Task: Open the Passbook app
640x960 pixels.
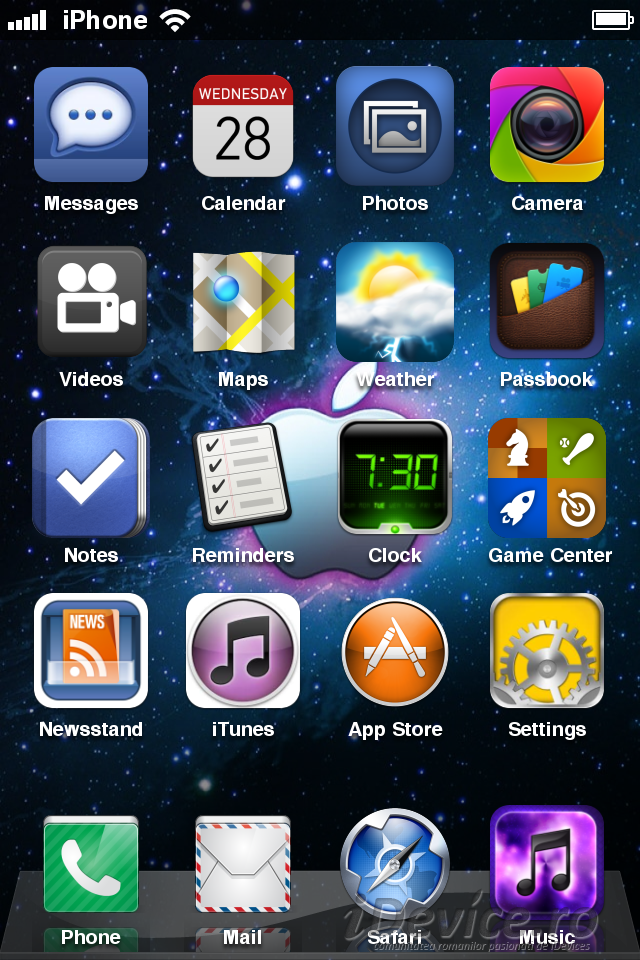Action: tap(547, 301)
